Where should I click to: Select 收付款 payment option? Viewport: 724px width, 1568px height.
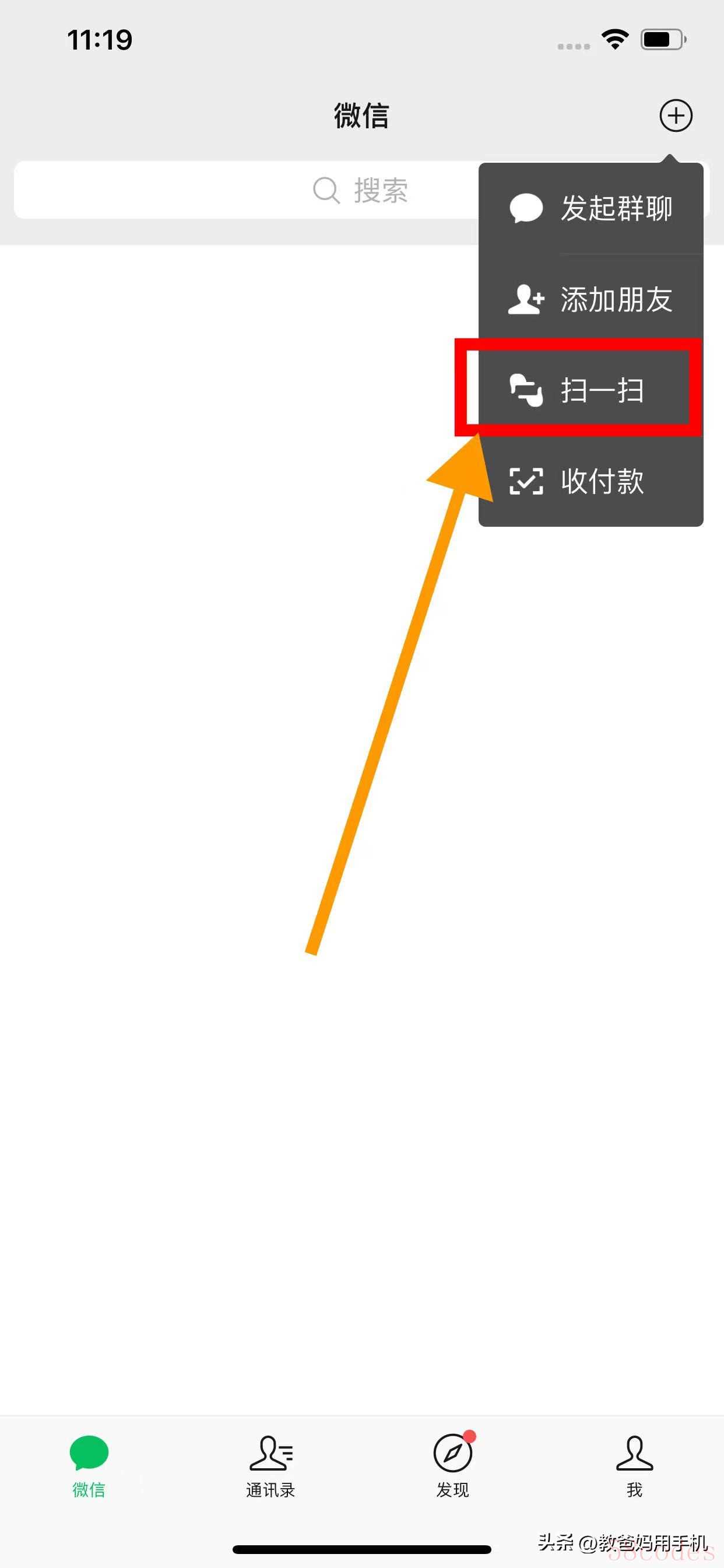click(x=591, y=481)
